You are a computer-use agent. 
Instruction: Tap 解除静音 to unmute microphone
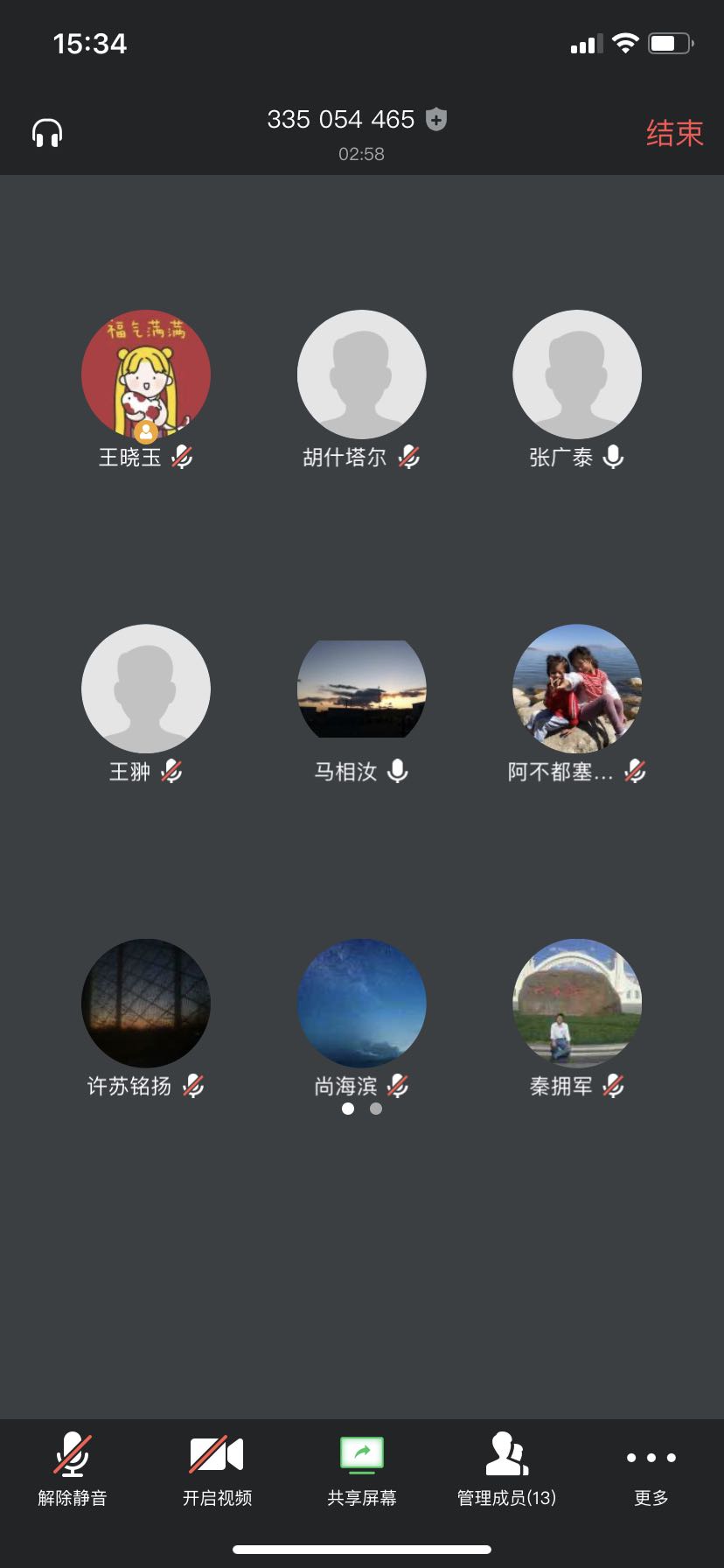tap(73, 1470)
